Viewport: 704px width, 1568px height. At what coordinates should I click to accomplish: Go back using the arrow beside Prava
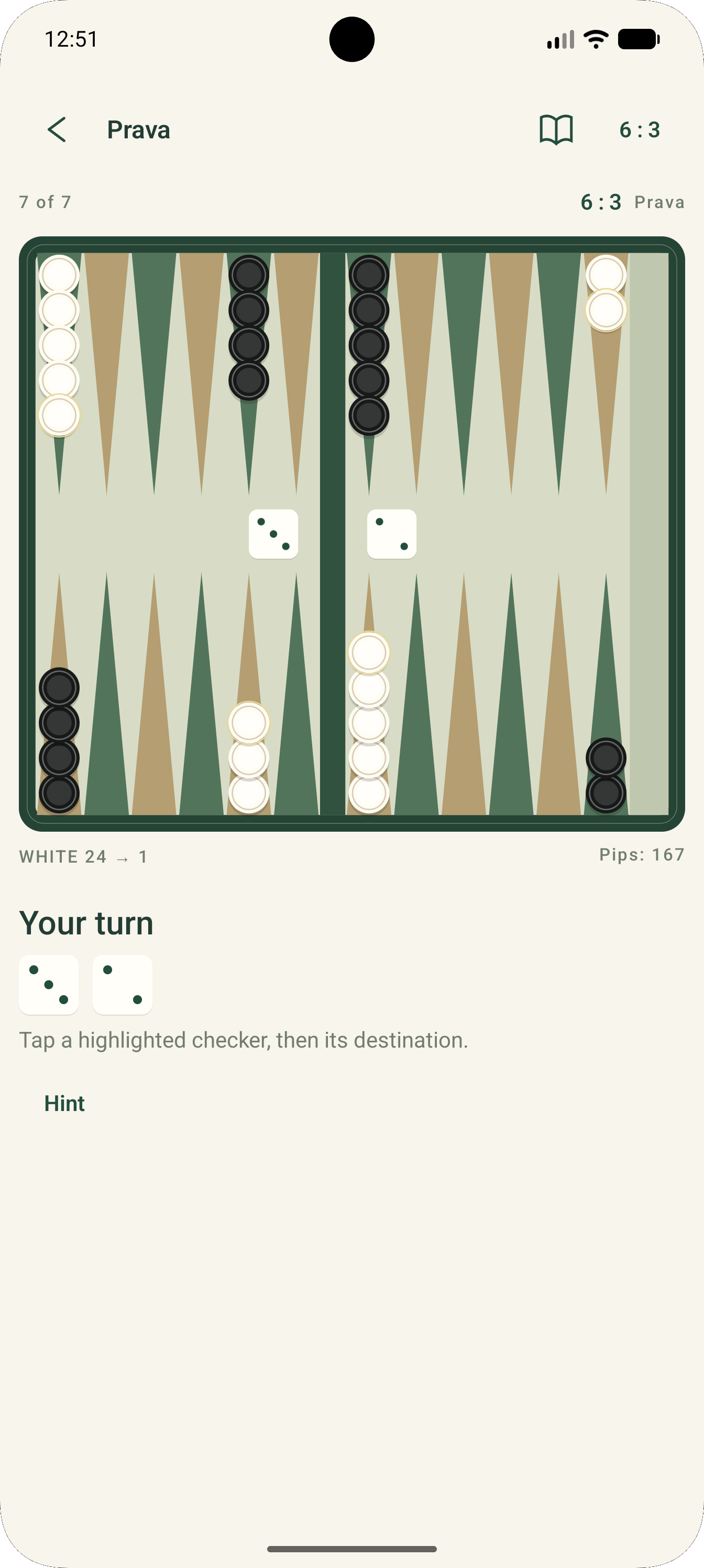pyautogui.click(x=57, y=129)
